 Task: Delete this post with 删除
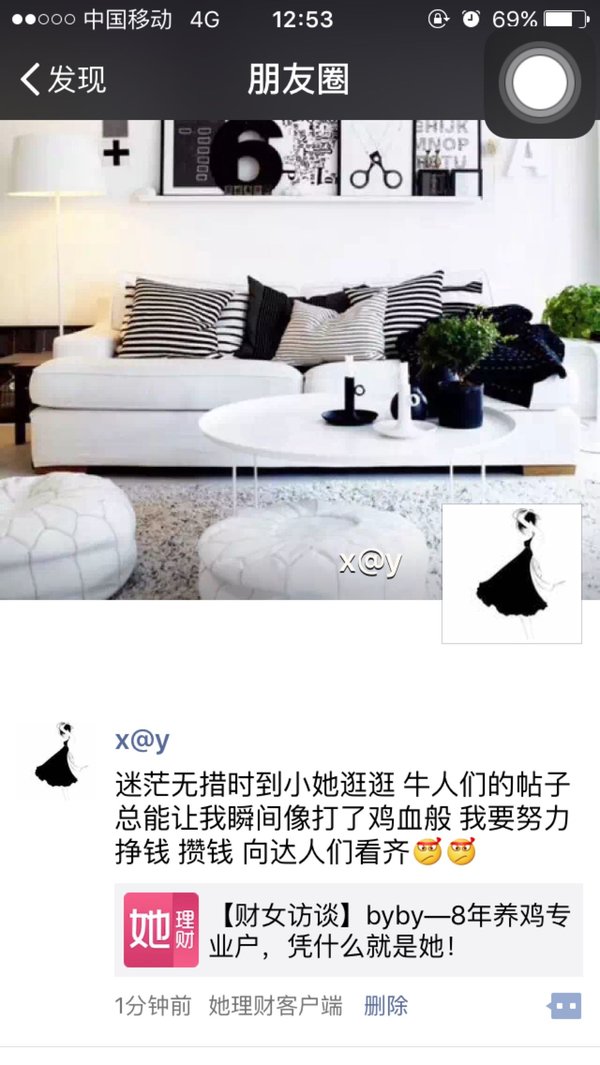(x=386, y=1006)
